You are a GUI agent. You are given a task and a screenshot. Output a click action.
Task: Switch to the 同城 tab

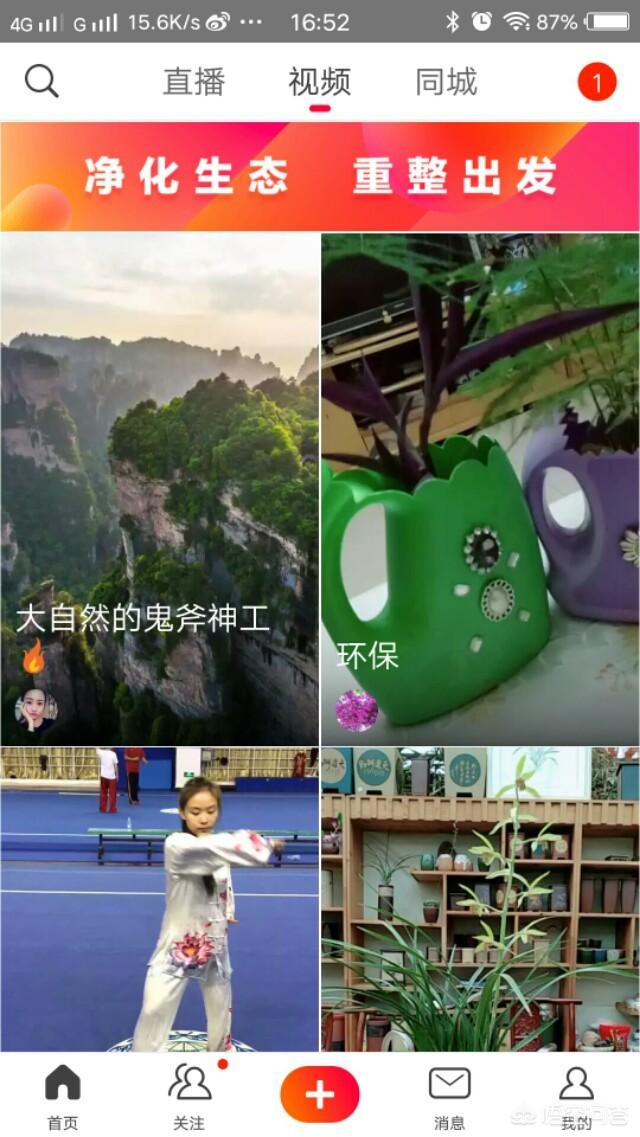click(446, 82)
